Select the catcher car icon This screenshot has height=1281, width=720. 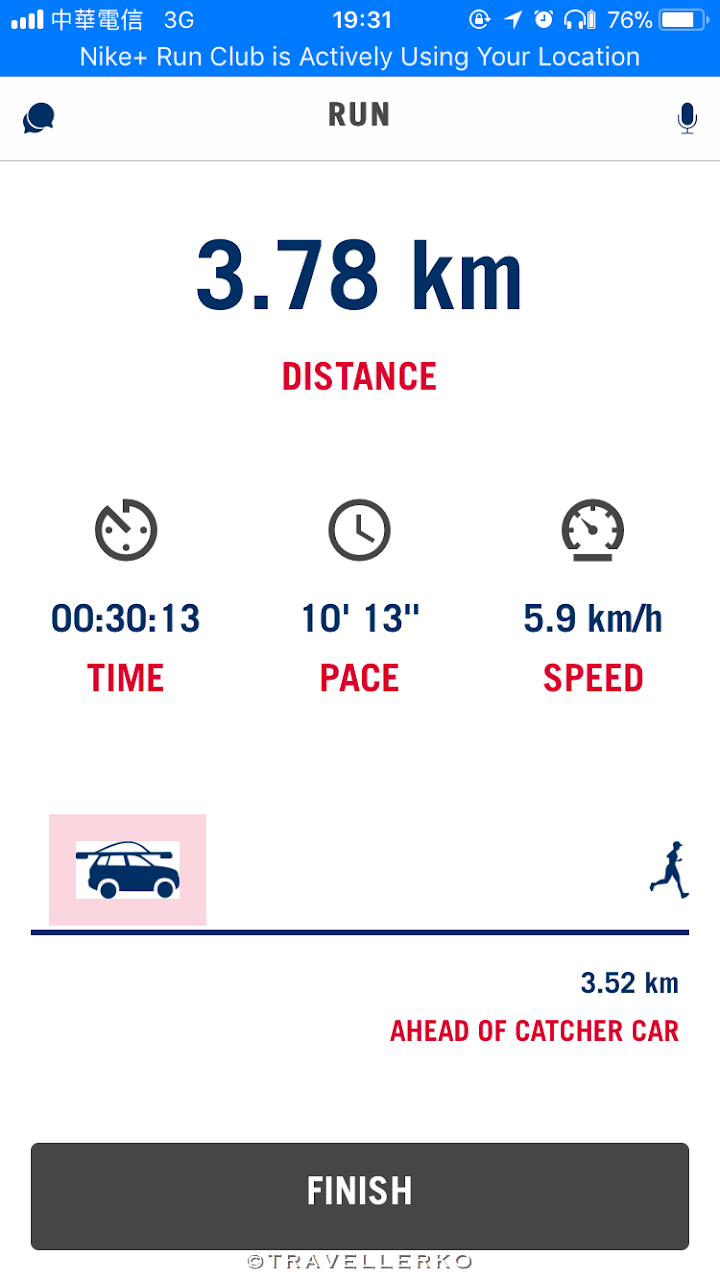127,869
